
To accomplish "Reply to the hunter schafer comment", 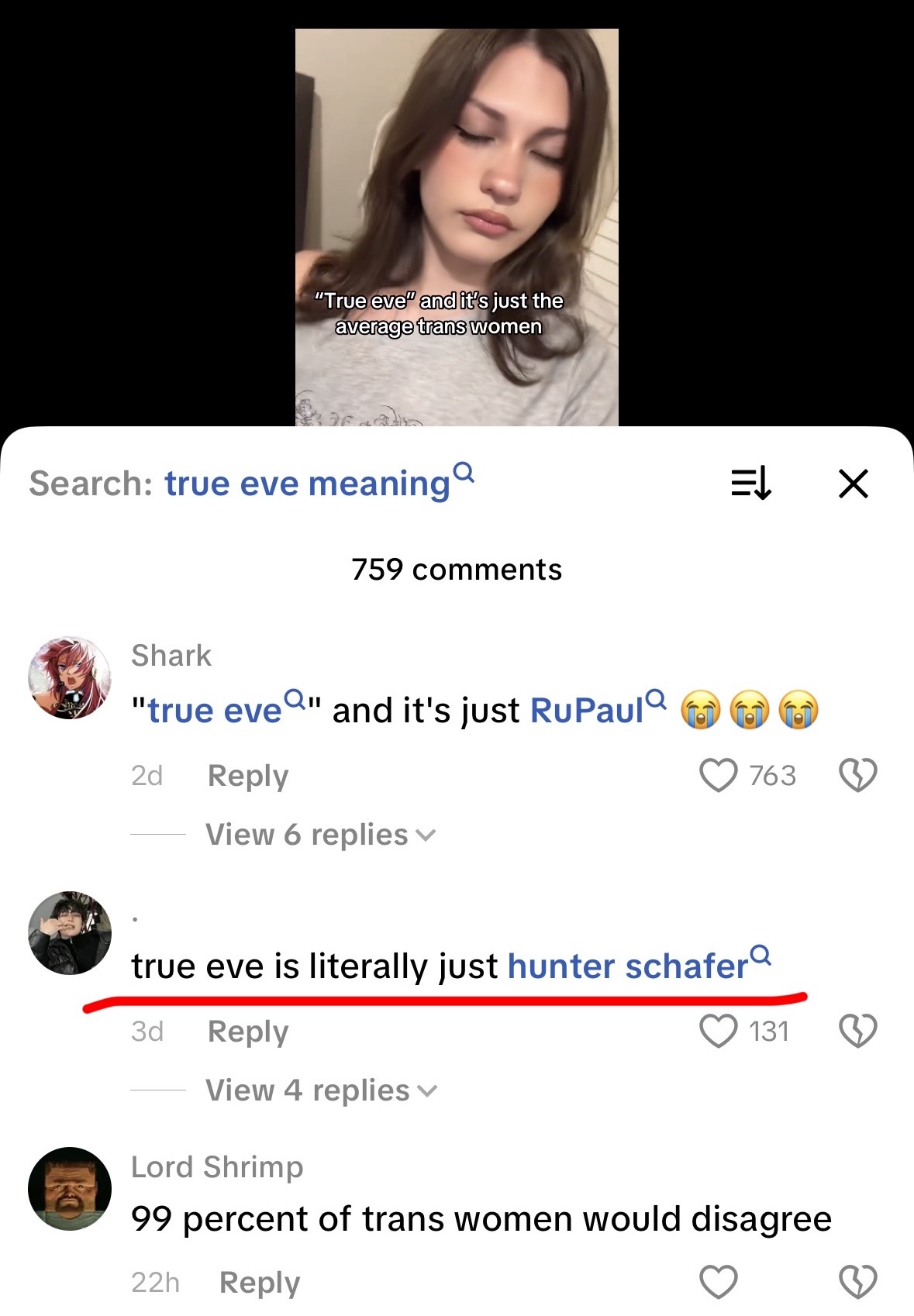I will (x=248, y=1031).
